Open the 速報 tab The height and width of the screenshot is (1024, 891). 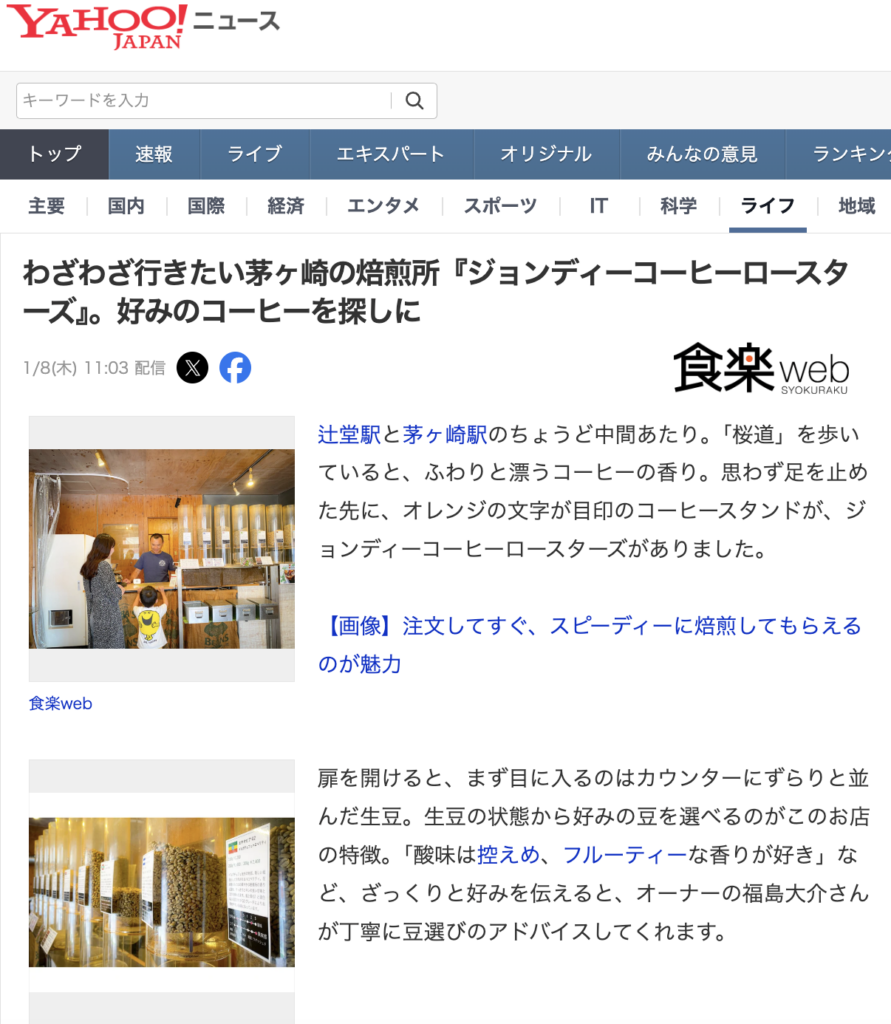(154, 154)
